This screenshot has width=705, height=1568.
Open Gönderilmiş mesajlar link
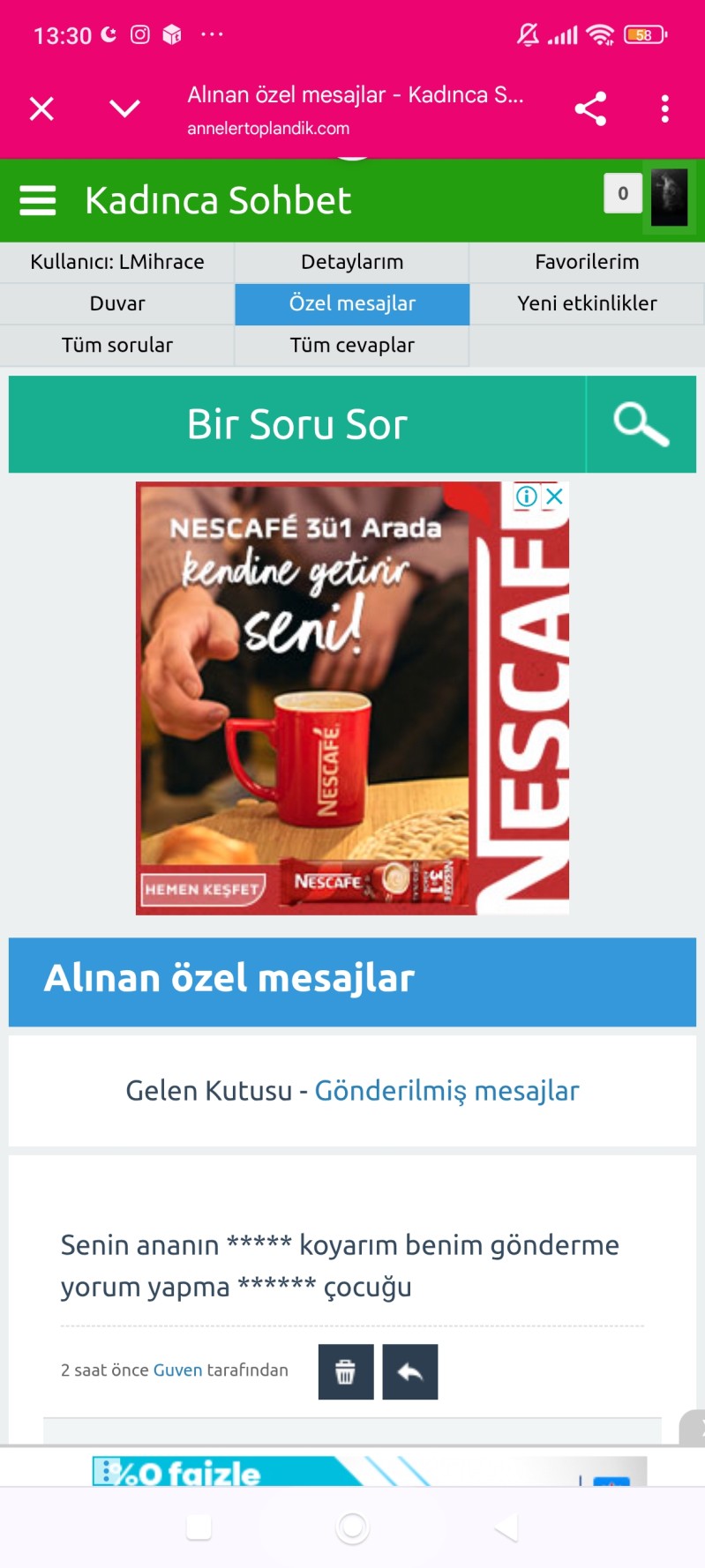pyautogui.click(x=446, y=1091)
